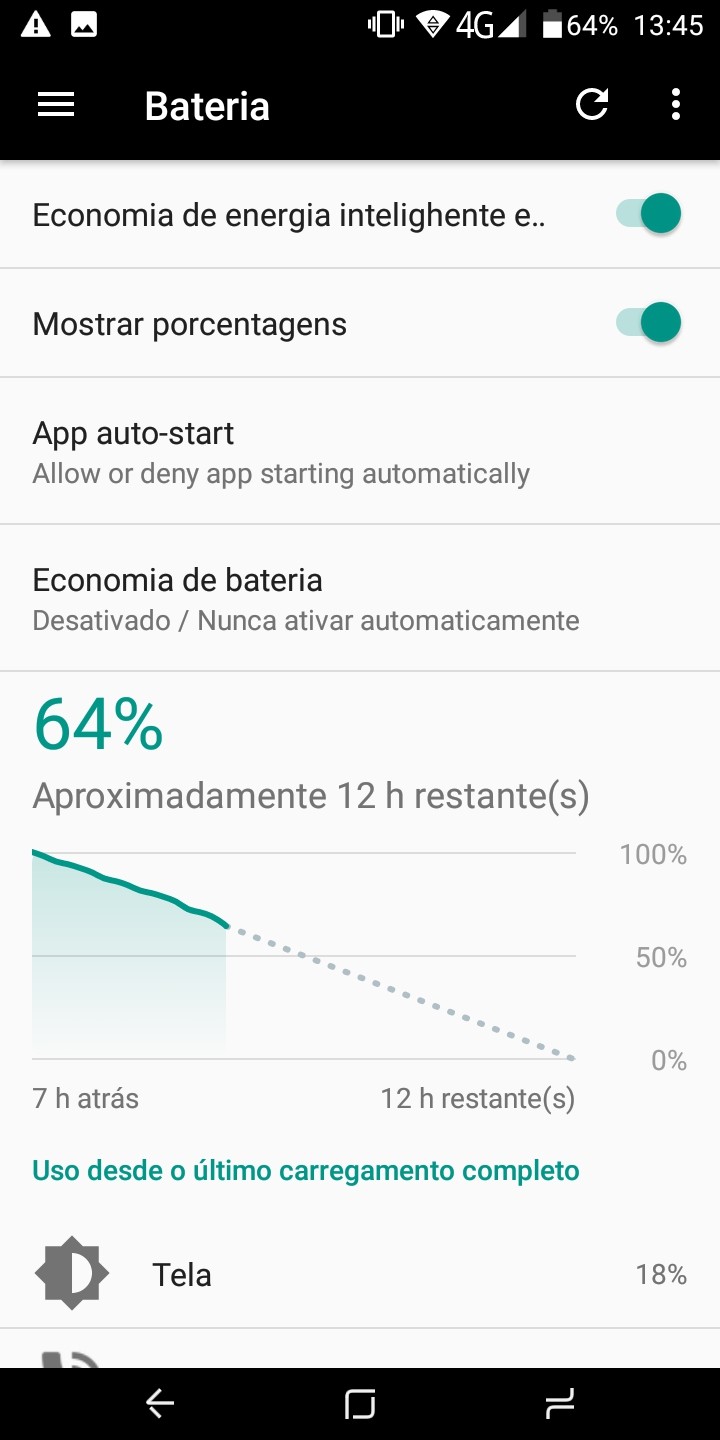Open App auto-start settings
Viewport: 720px width, 1440px height.
360,451
